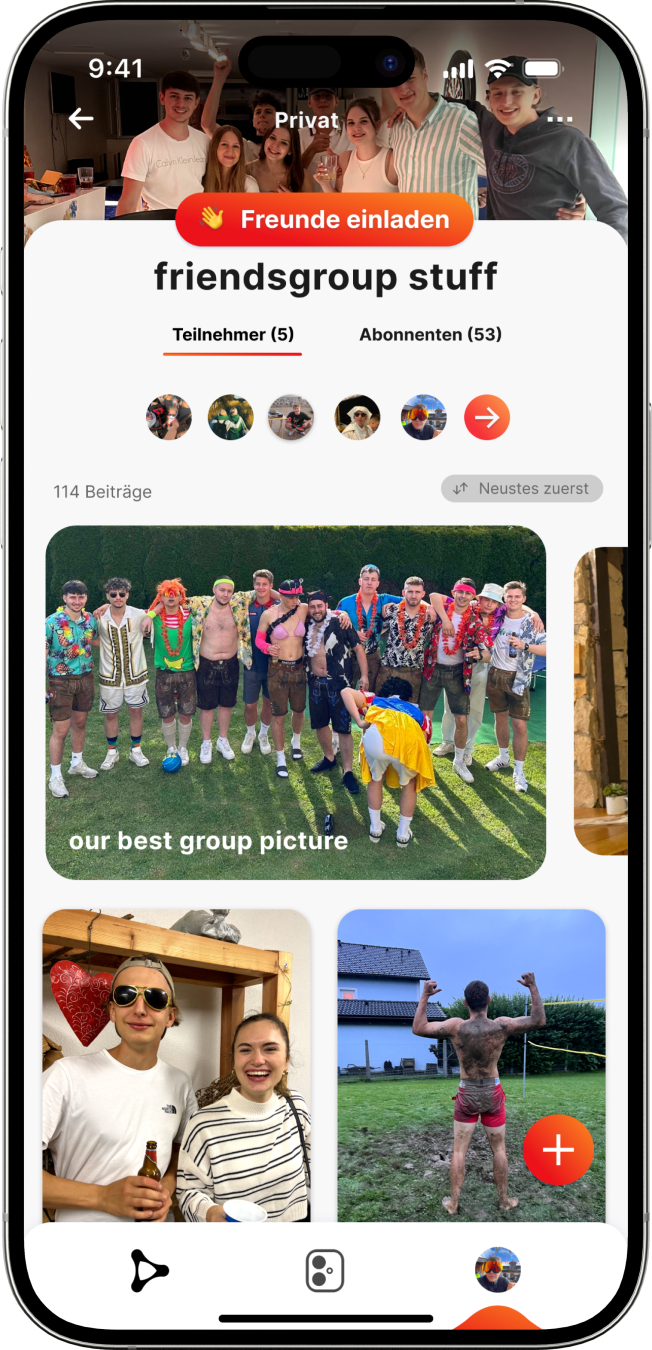Open the first participant avatar
This screenshot has width=652, height=1350.
point(169,418)
